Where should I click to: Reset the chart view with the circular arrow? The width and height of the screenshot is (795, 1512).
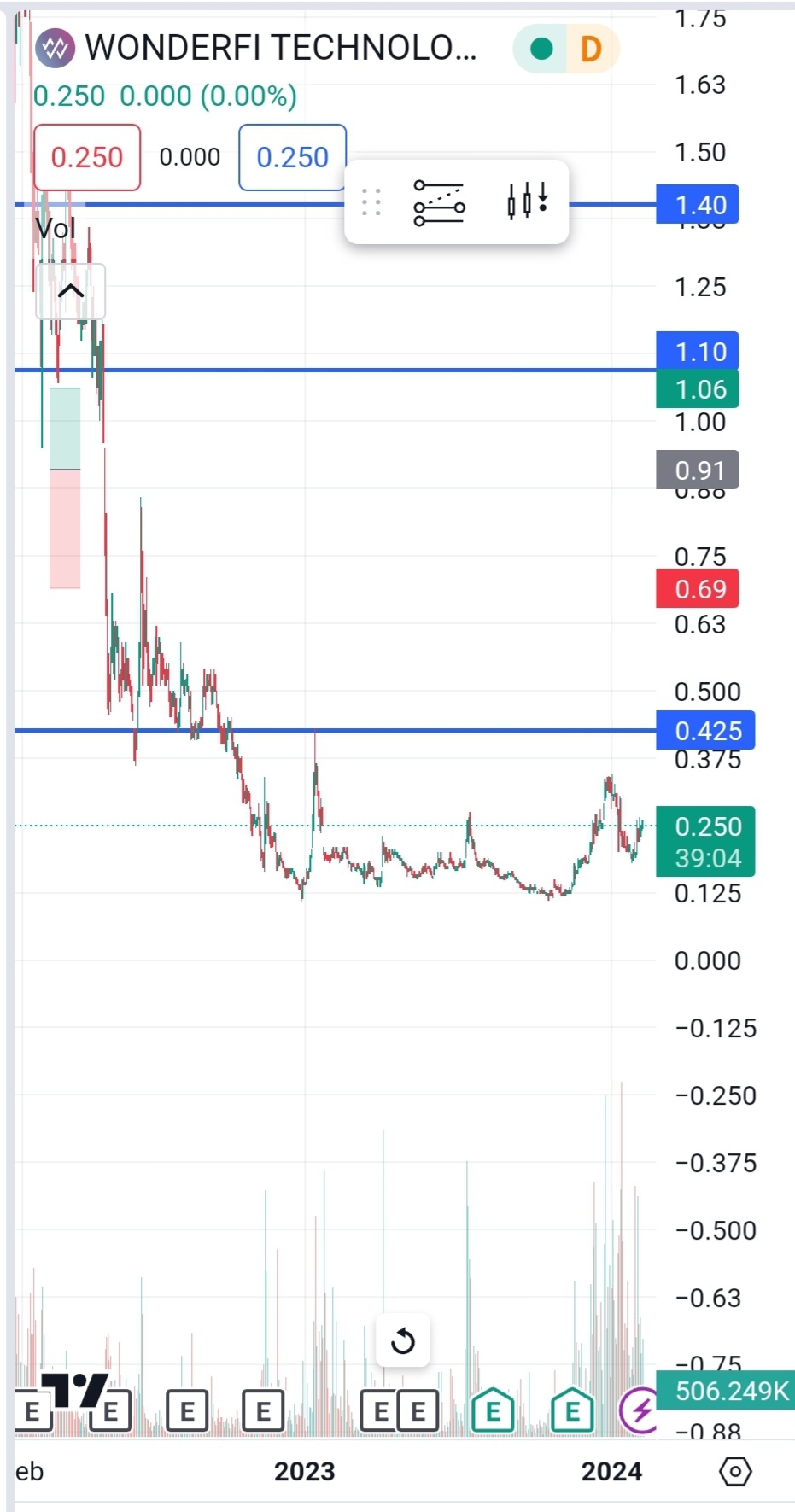click(x=402, y=1341)
